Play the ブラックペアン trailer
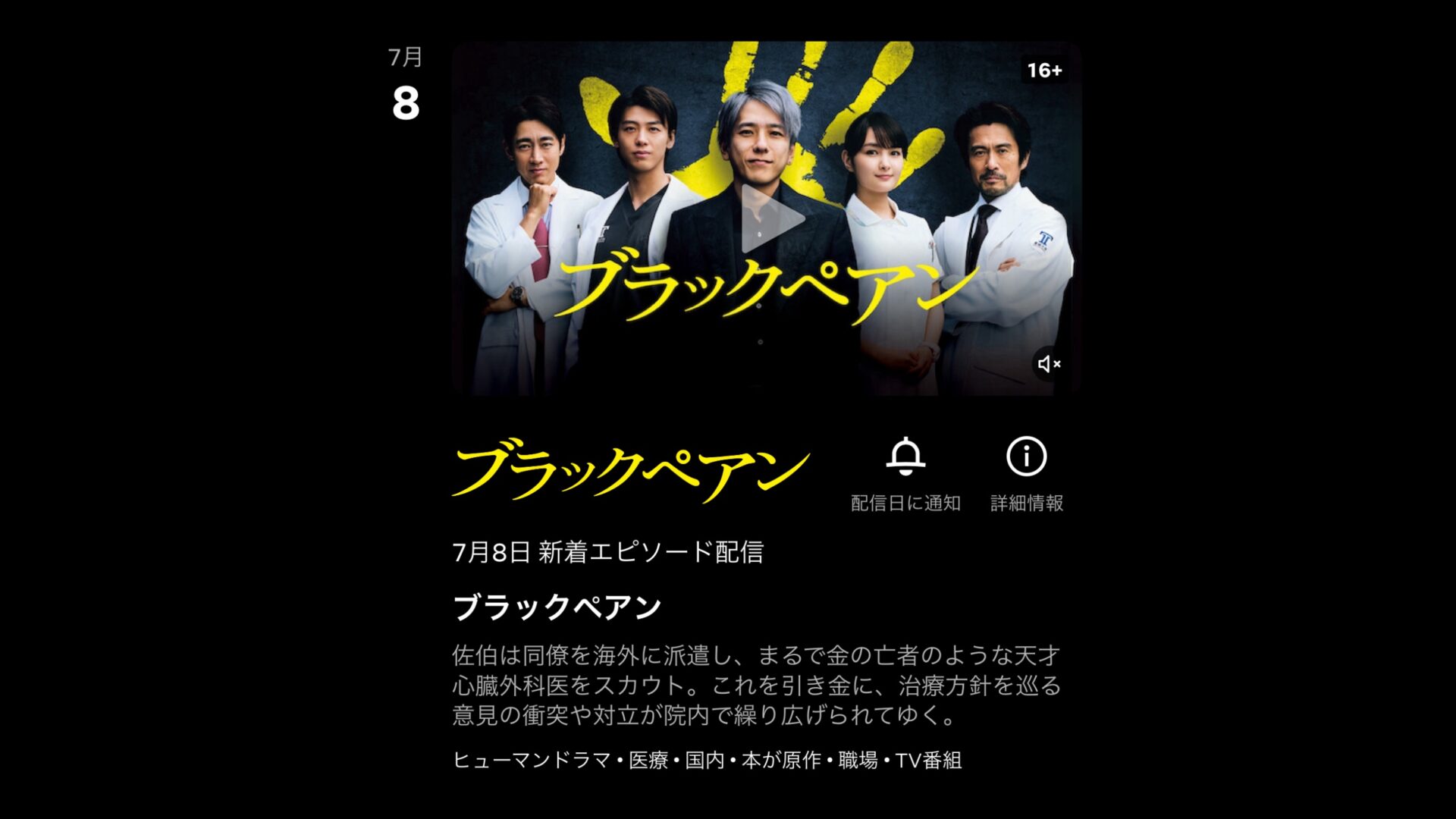The height and width of the screenshot is (819, 1456). click(767, 219)
